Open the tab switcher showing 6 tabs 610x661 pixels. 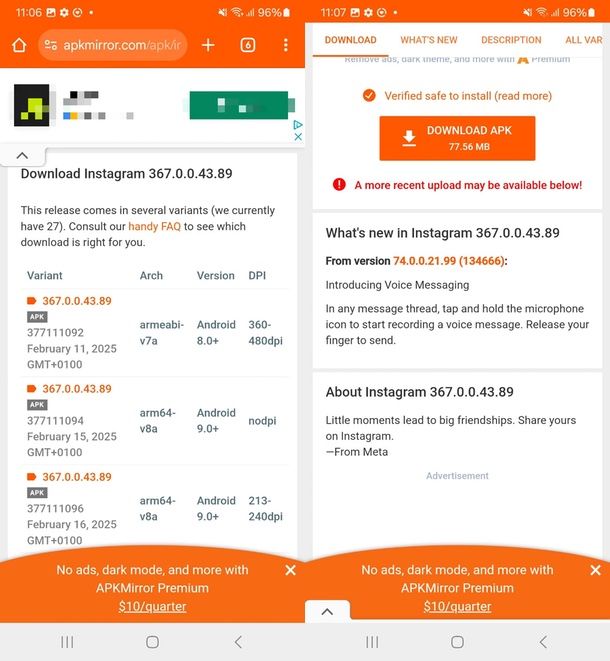click(x=247, y=45)
